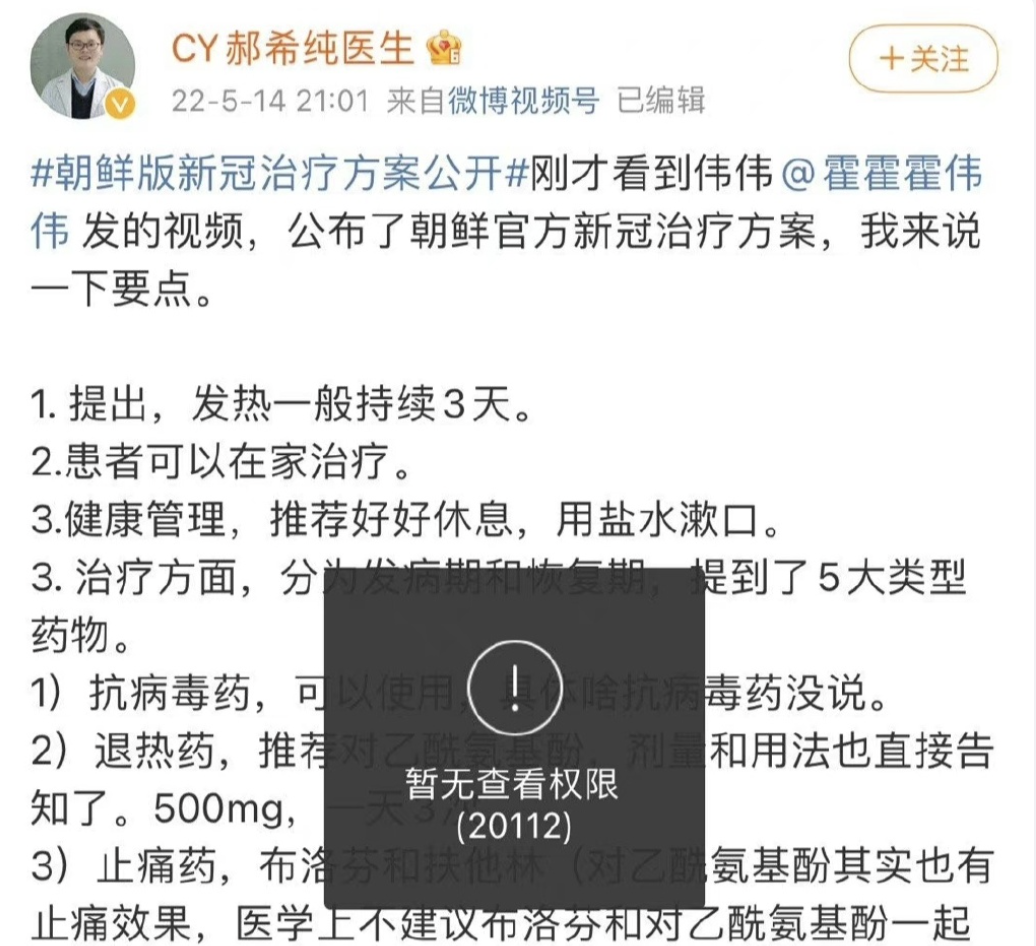Open CY郝希纯医生's profile avatar
Image resolution: width=1036 pixels, height=946 pixels.
click(86, 68)
